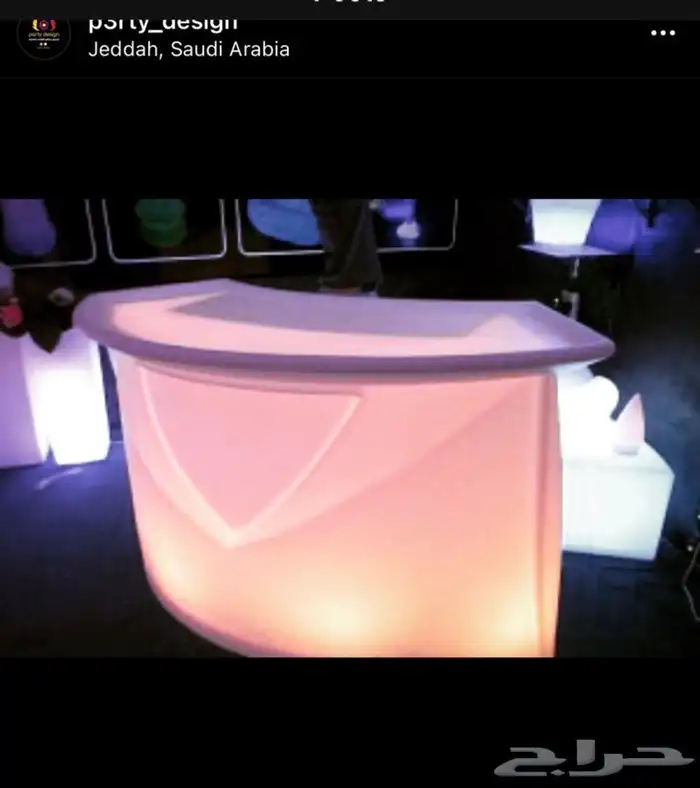The width and height of the screenshot is (700, 788).
Task: Open the post's three-dot overflow menu
Action: coord(663,33)
